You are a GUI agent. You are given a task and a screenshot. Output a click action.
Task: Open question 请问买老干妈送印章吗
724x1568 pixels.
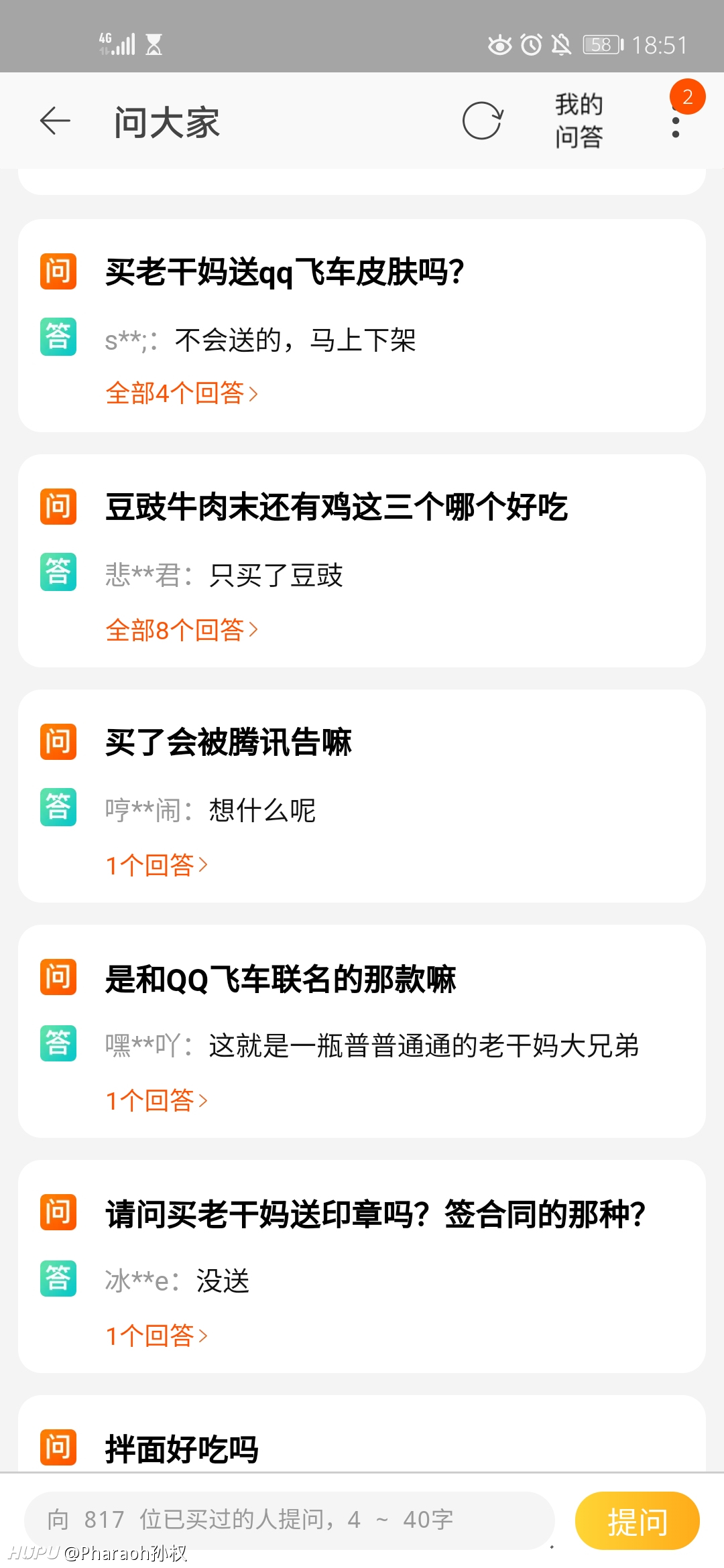pos(375,1214)
